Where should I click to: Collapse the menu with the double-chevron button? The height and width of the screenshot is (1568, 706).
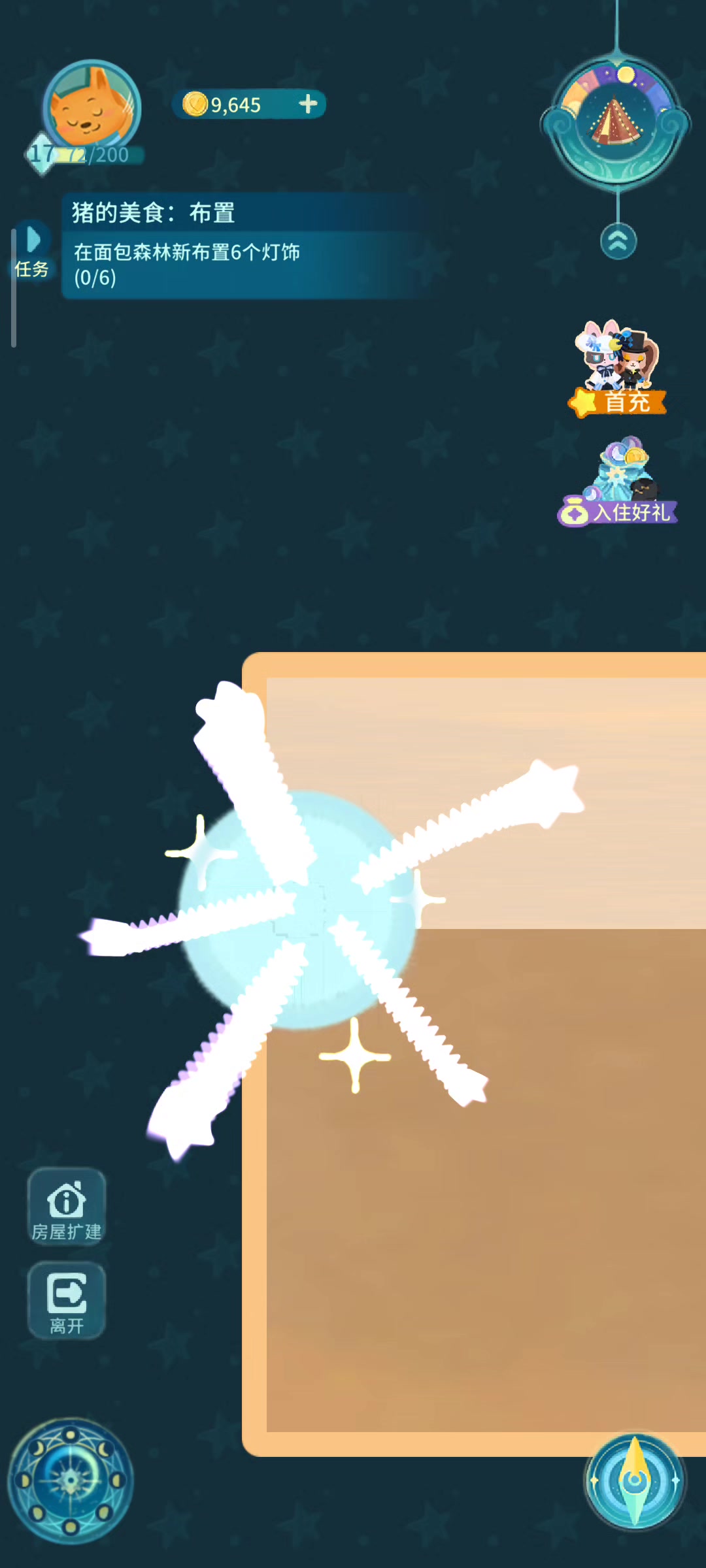618,241
